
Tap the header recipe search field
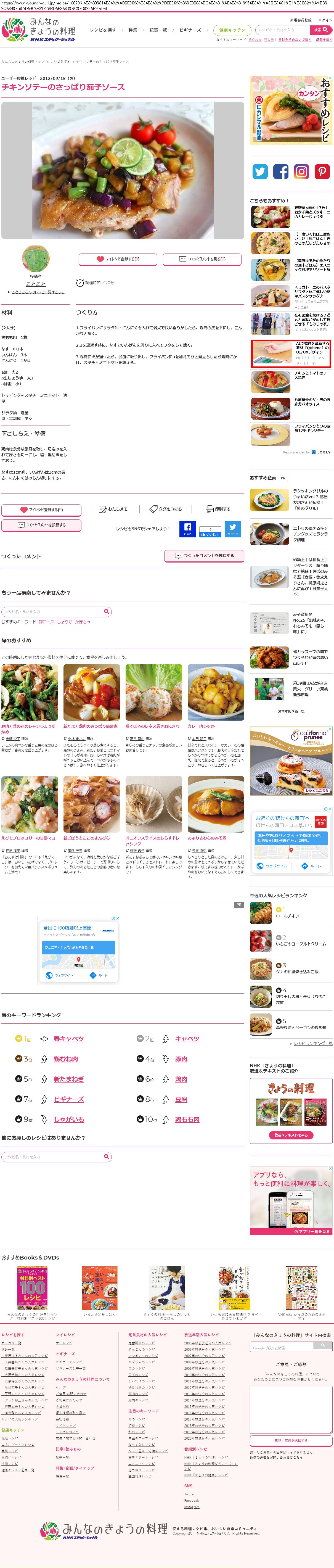tap(282, 30)
